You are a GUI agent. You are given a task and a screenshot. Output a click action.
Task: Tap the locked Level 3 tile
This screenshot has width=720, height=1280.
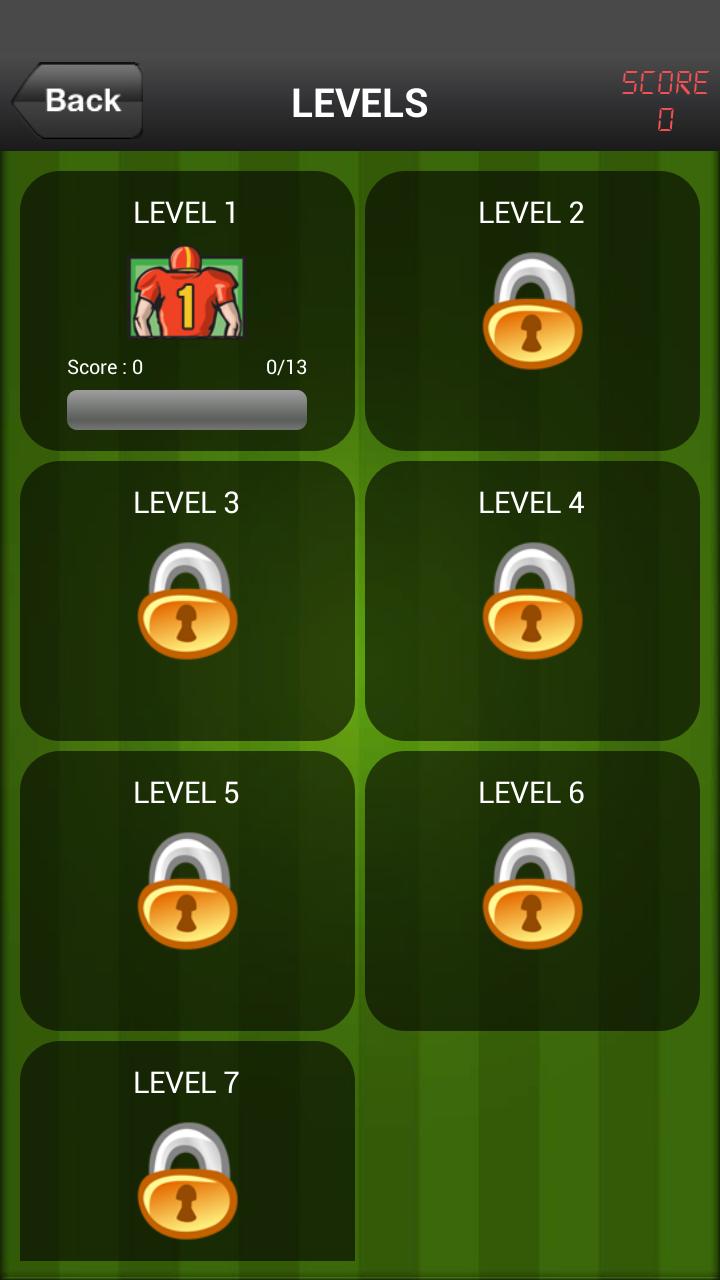187,600
